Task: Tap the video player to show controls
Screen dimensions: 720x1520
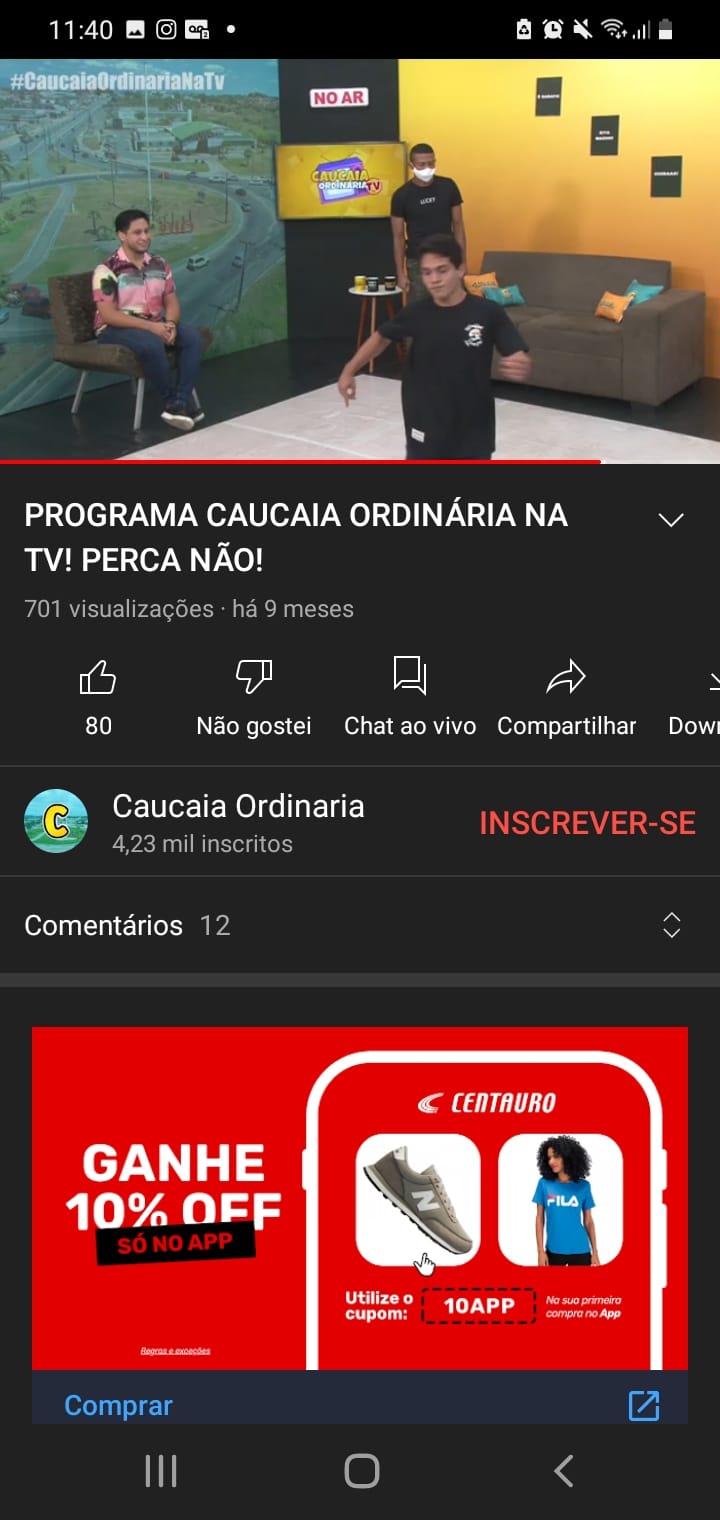Action: click(x=360, y=260)
